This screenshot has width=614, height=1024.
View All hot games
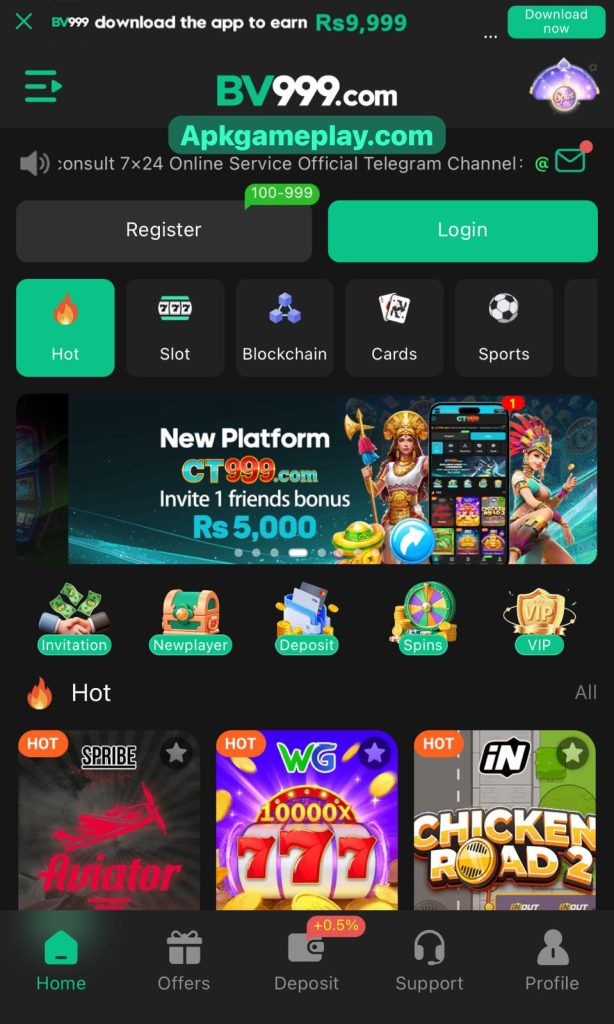pyautogui.click(x=585, y=692)
